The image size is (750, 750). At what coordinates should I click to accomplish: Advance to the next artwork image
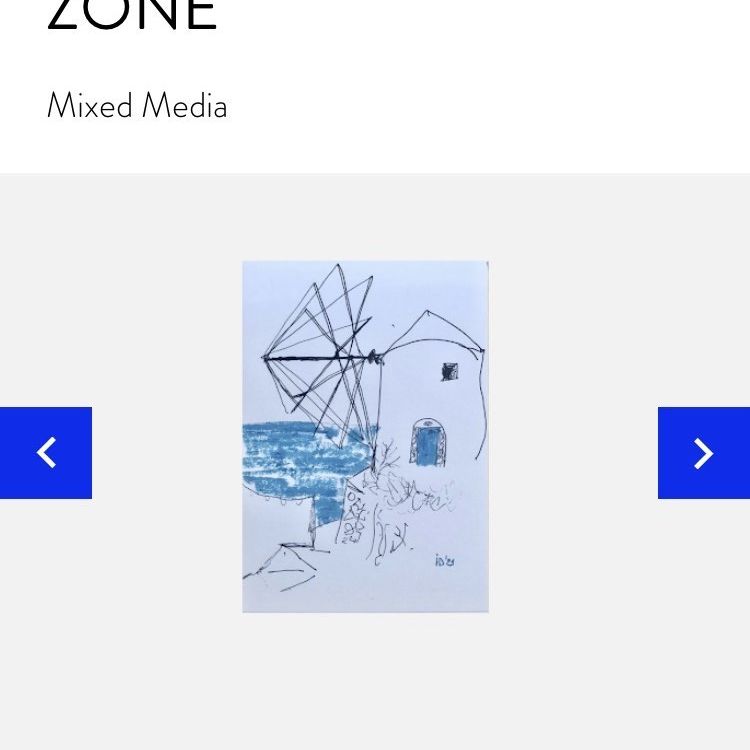pyautogui.click(x=703, y=453)
